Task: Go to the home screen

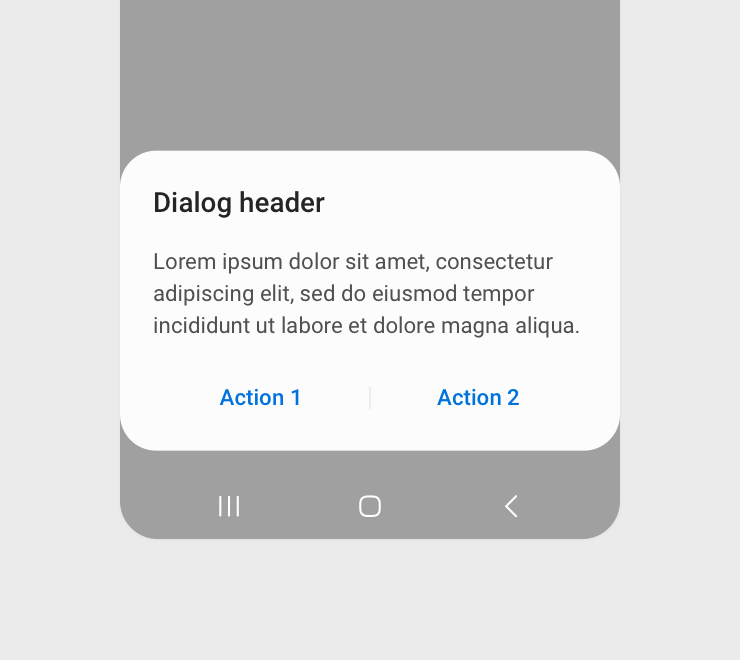Action: [370, 506]
